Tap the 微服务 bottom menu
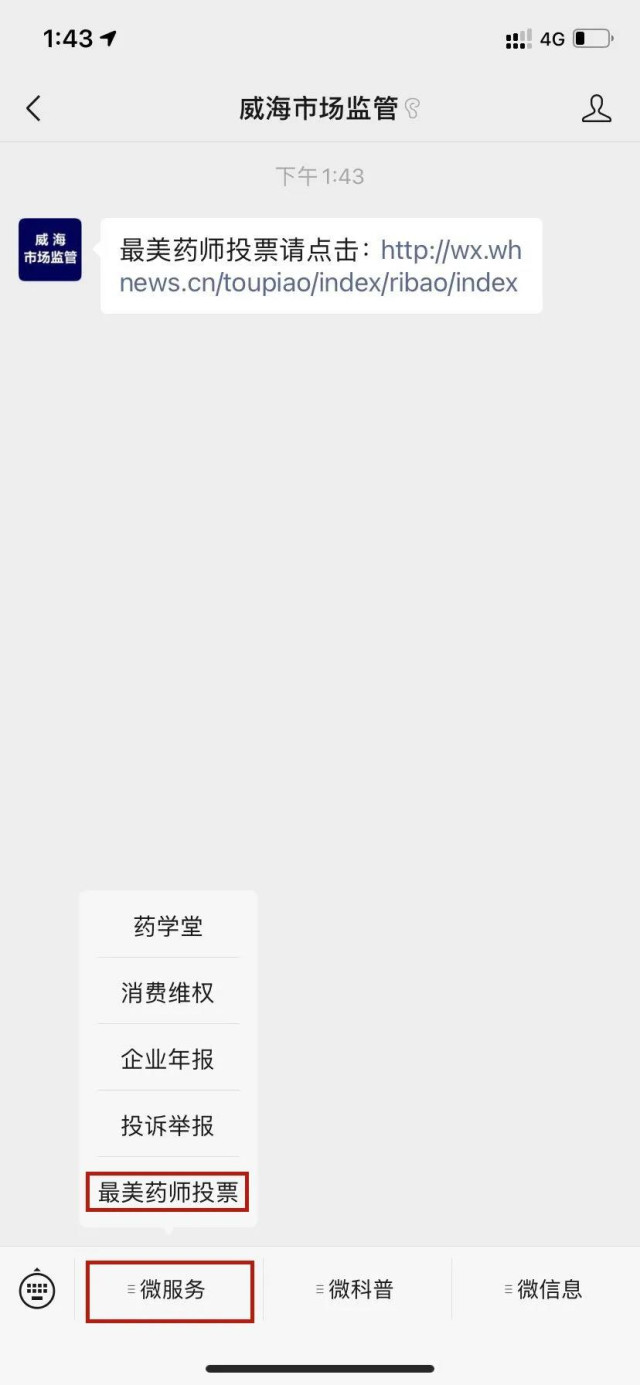Image resolution: width=640 pixels, height=1385 pixels. pos(169,1290)
